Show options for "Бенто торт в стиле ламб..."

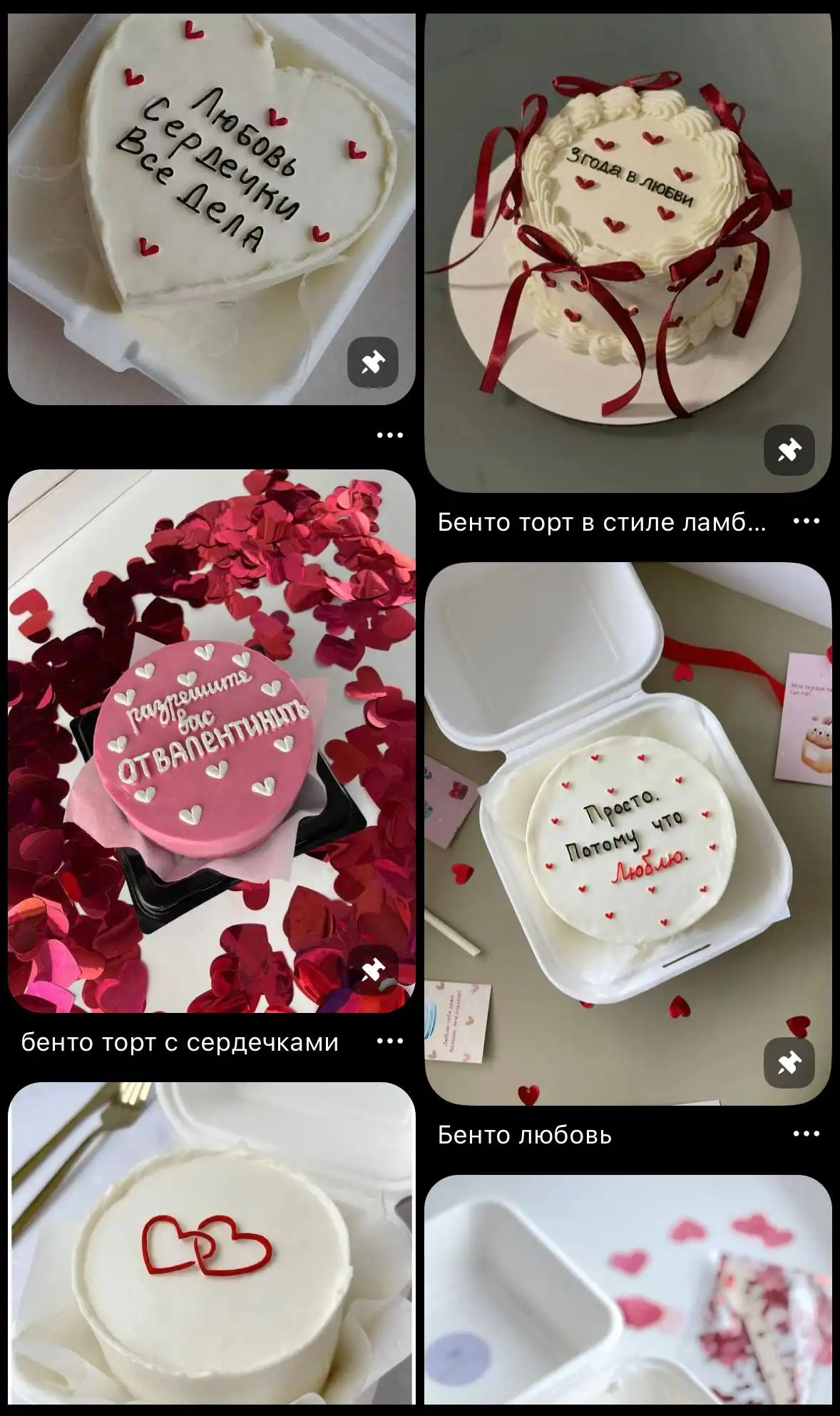(x=806, y=521)
